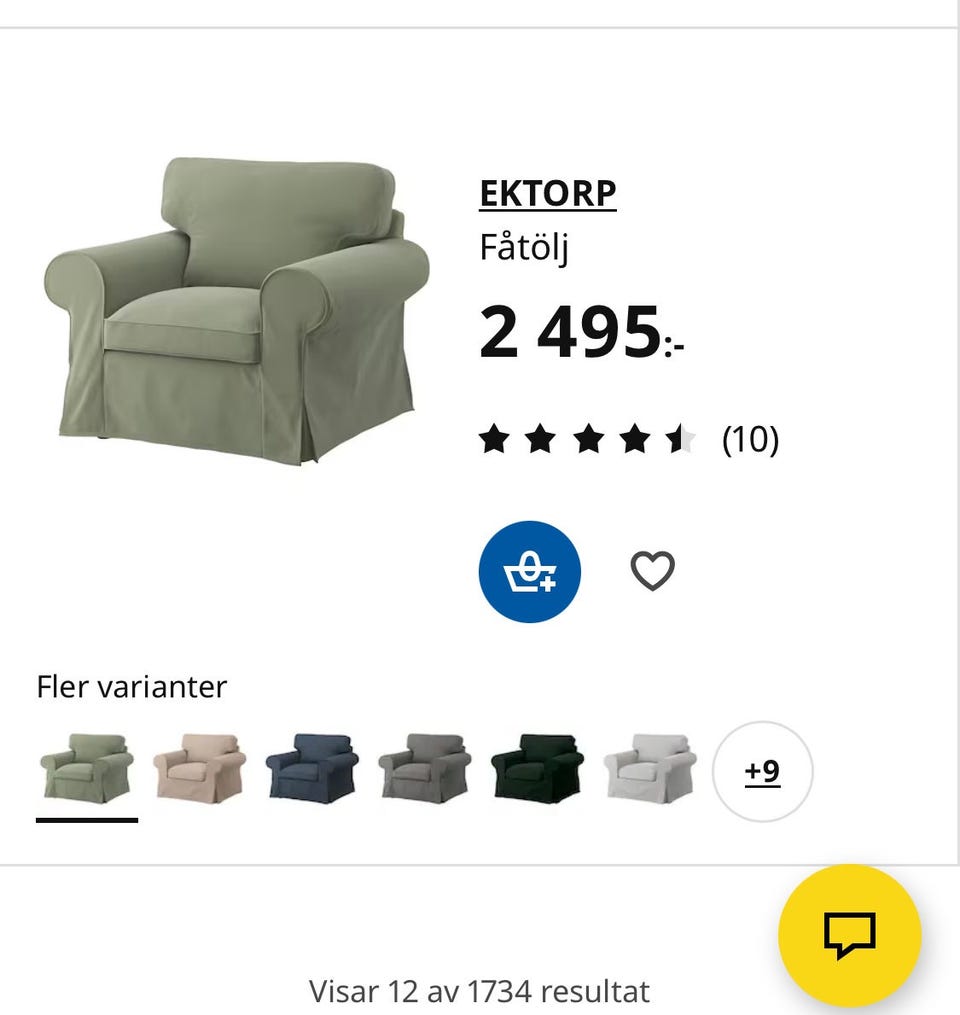Viewport: 960px width, 1015px height.
Task: Show the +9 more variants
Action: [x=762, y=771]
